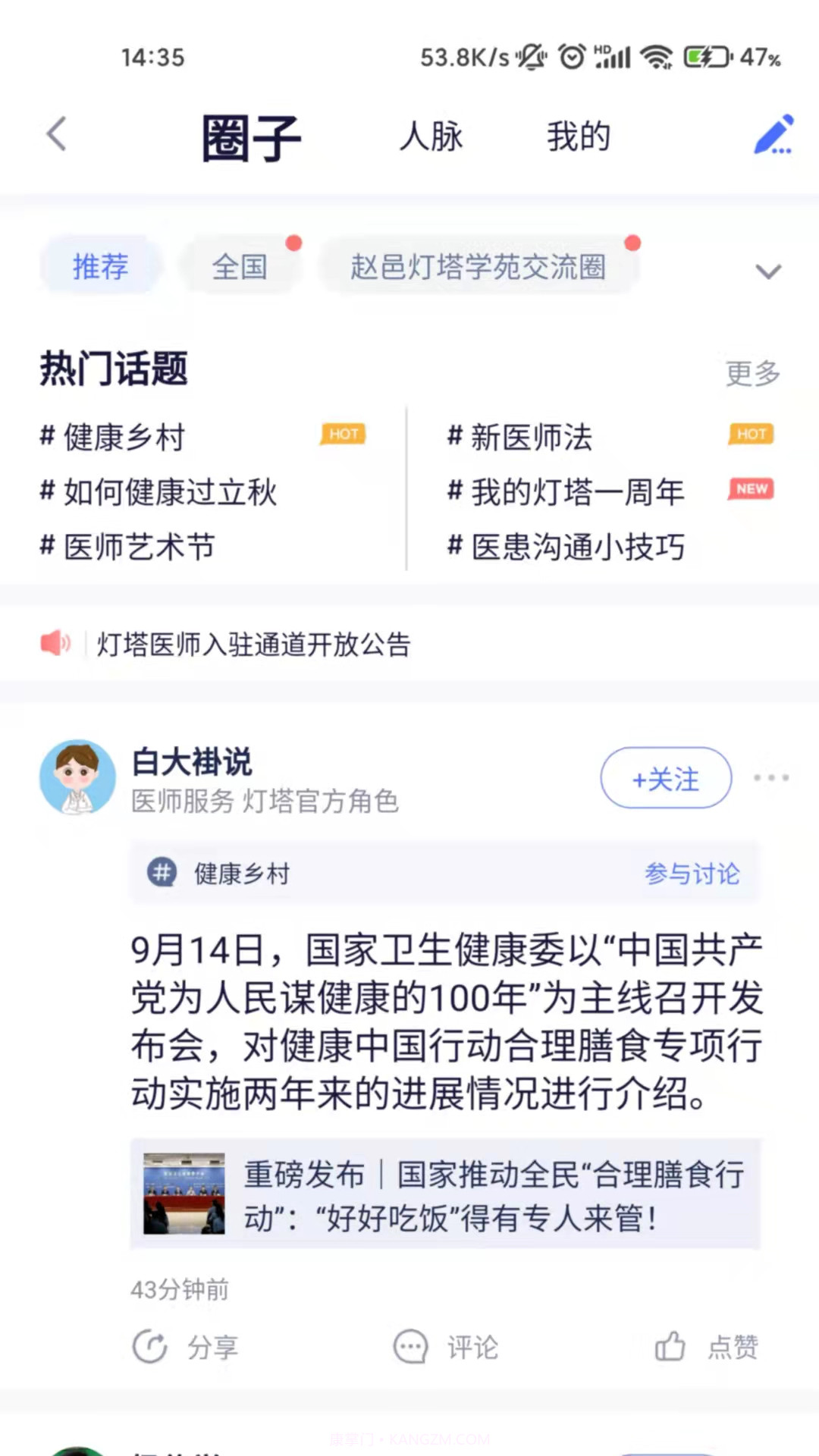Tap 参与讨论 to join the discussion

(692, 873)
